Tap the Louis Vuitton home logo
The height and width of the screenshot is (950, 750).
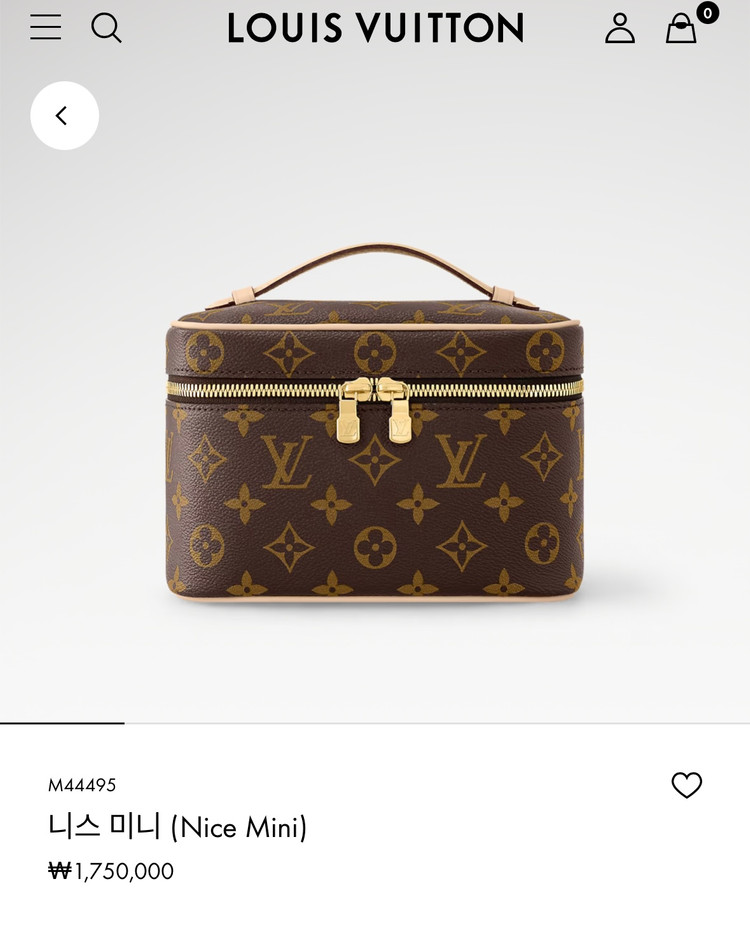point(375,28)
